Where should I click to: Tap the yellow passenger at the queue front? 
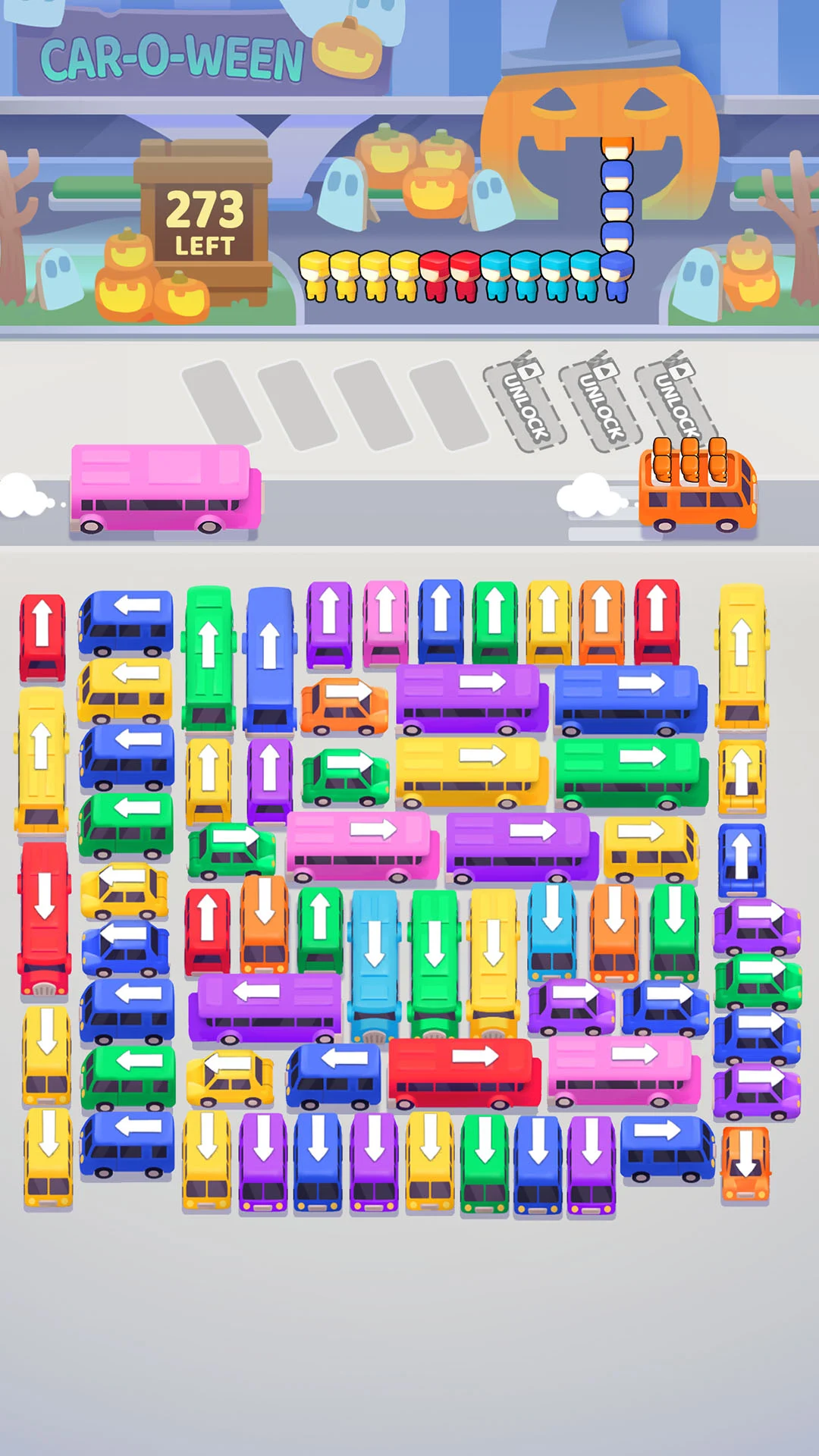click(x=315, y=281)
